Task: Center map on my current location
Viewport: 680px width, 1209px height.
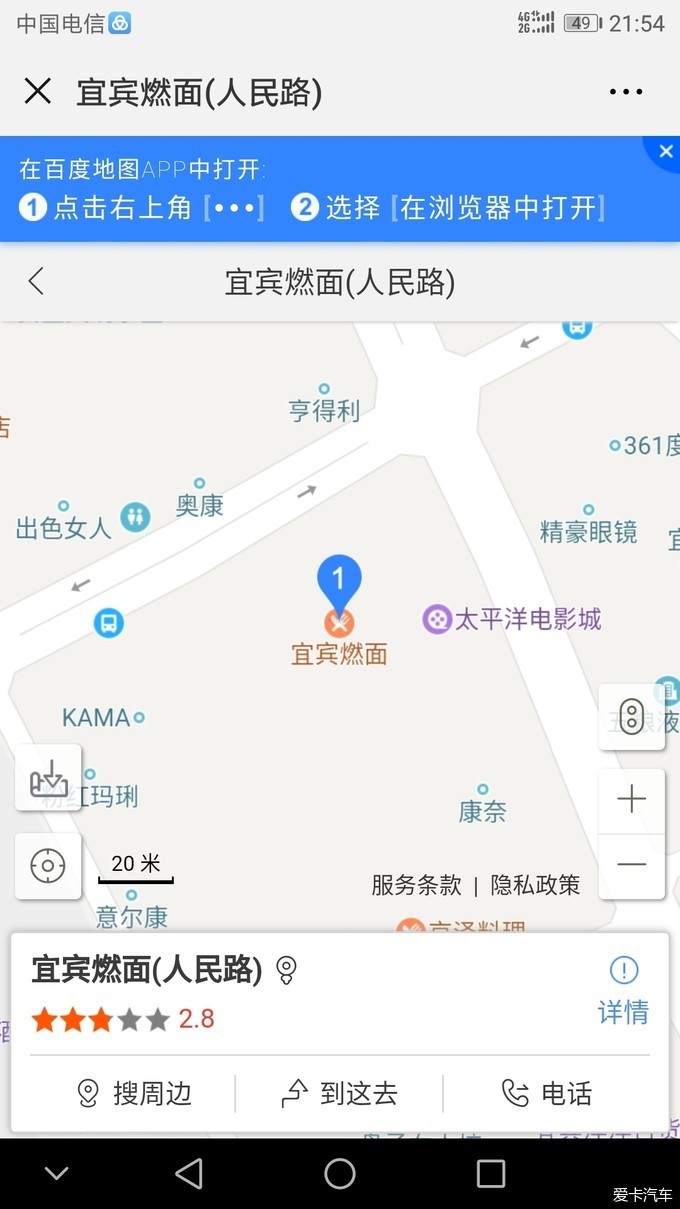Action: click(48, 866)
